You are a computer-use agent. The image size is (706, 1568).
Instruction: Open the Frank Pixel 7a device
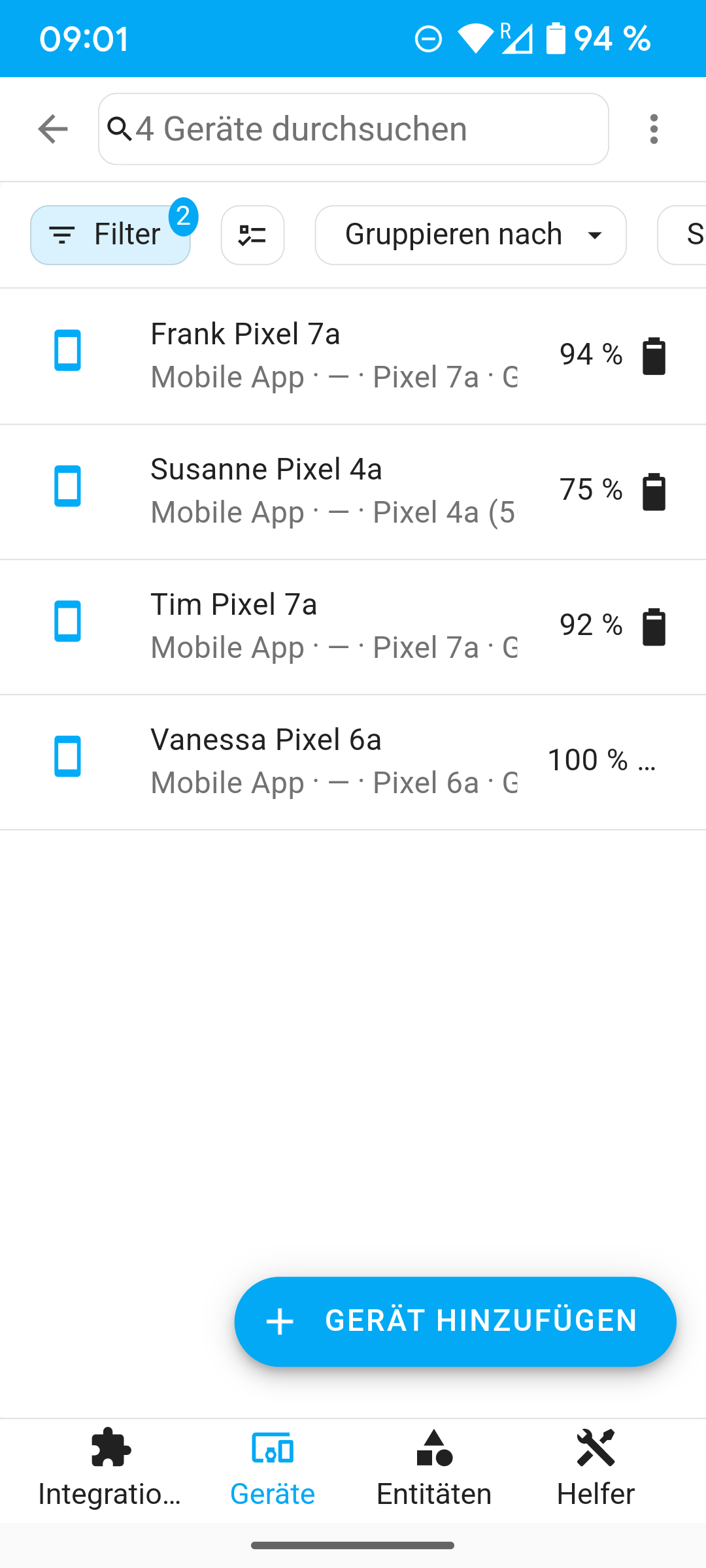[353, 356]
